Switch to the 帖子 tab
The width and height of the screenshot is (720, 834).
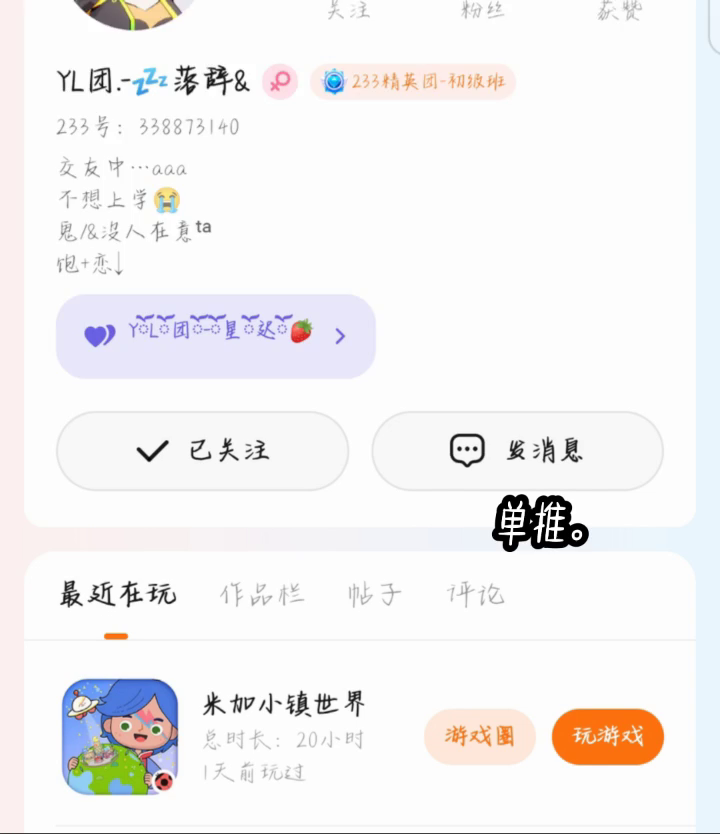click(x=375, y=594)
